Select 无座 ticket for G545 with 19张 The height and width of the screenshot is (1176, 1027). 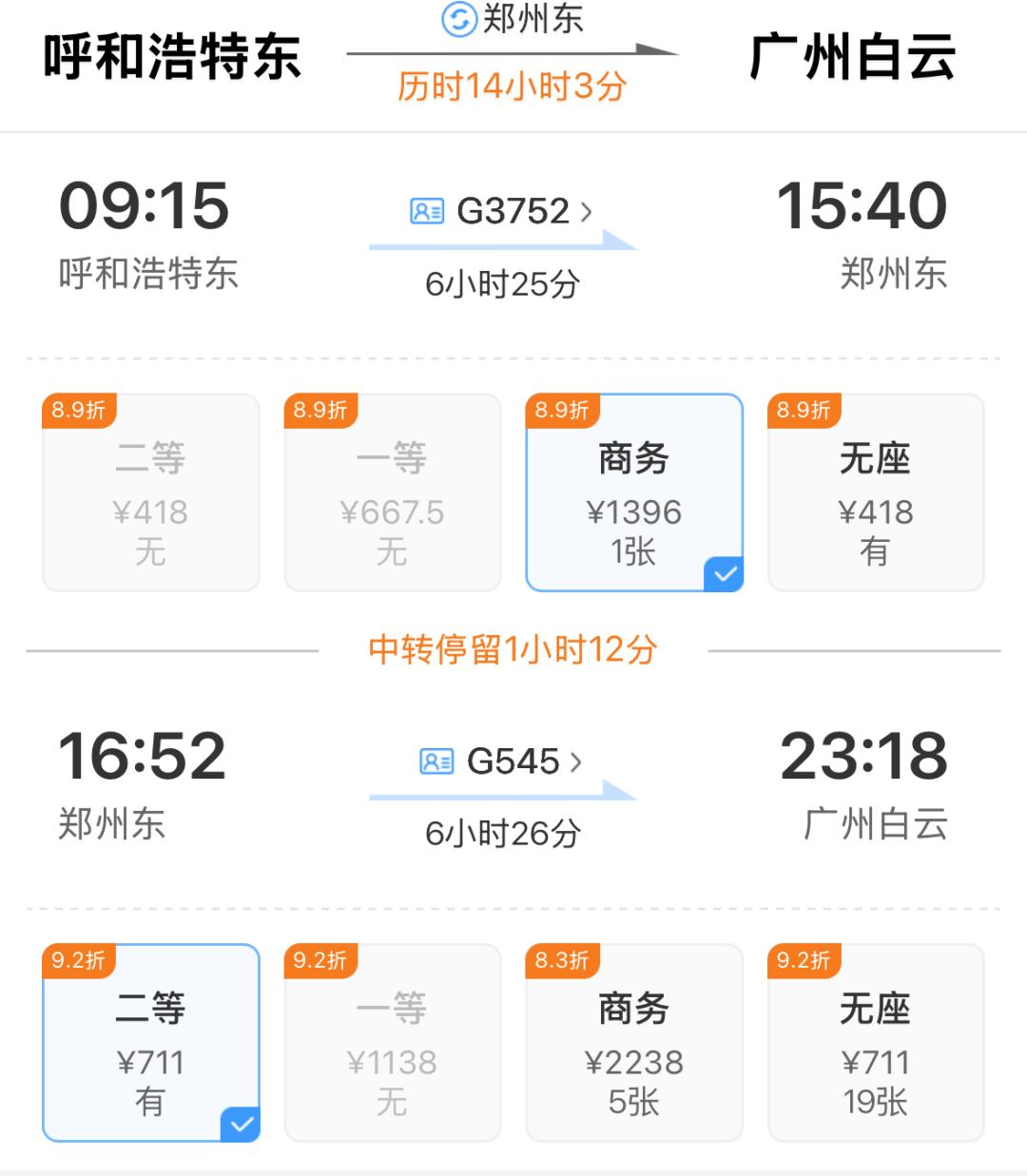click(x=875, y=1043)
